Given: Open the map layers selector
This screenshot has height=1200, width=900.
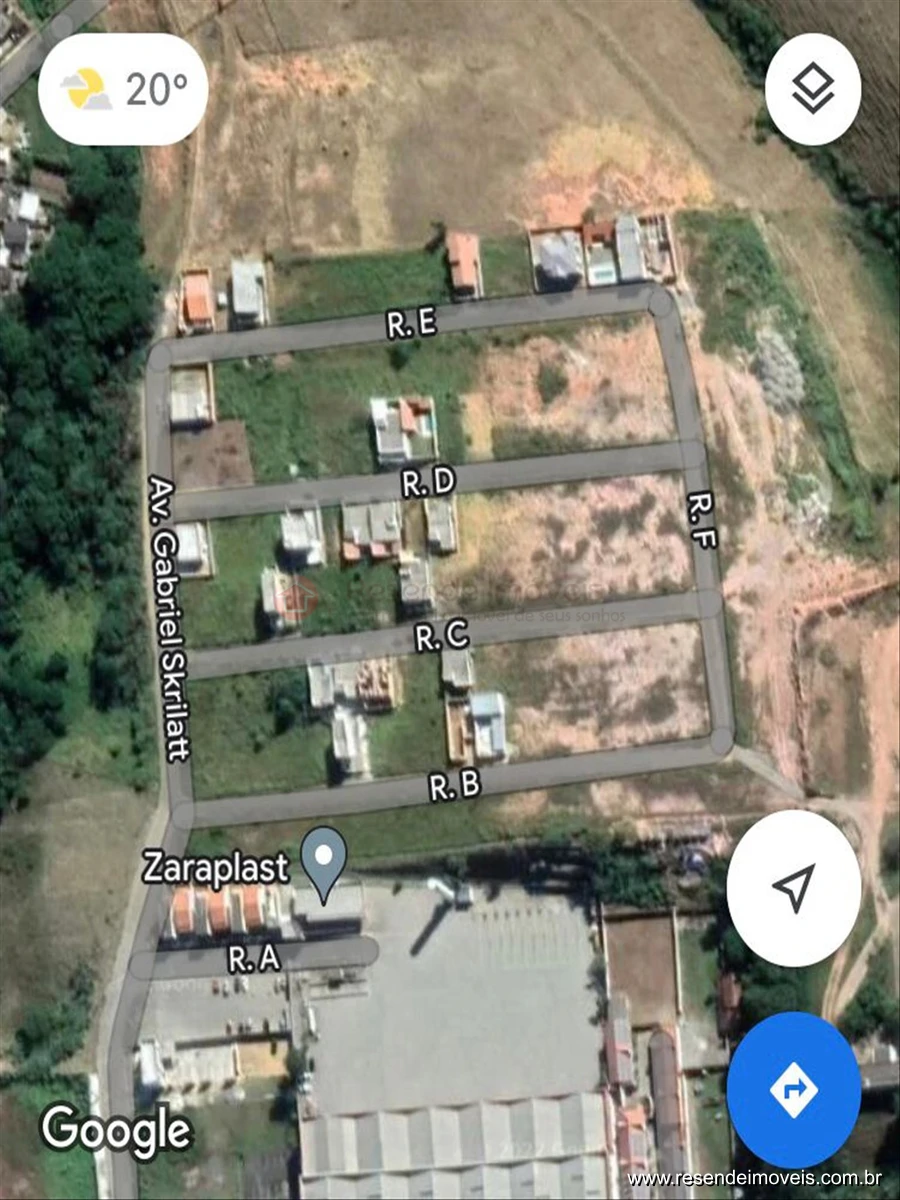Looking at the screenshot, I should coord(812,90).
